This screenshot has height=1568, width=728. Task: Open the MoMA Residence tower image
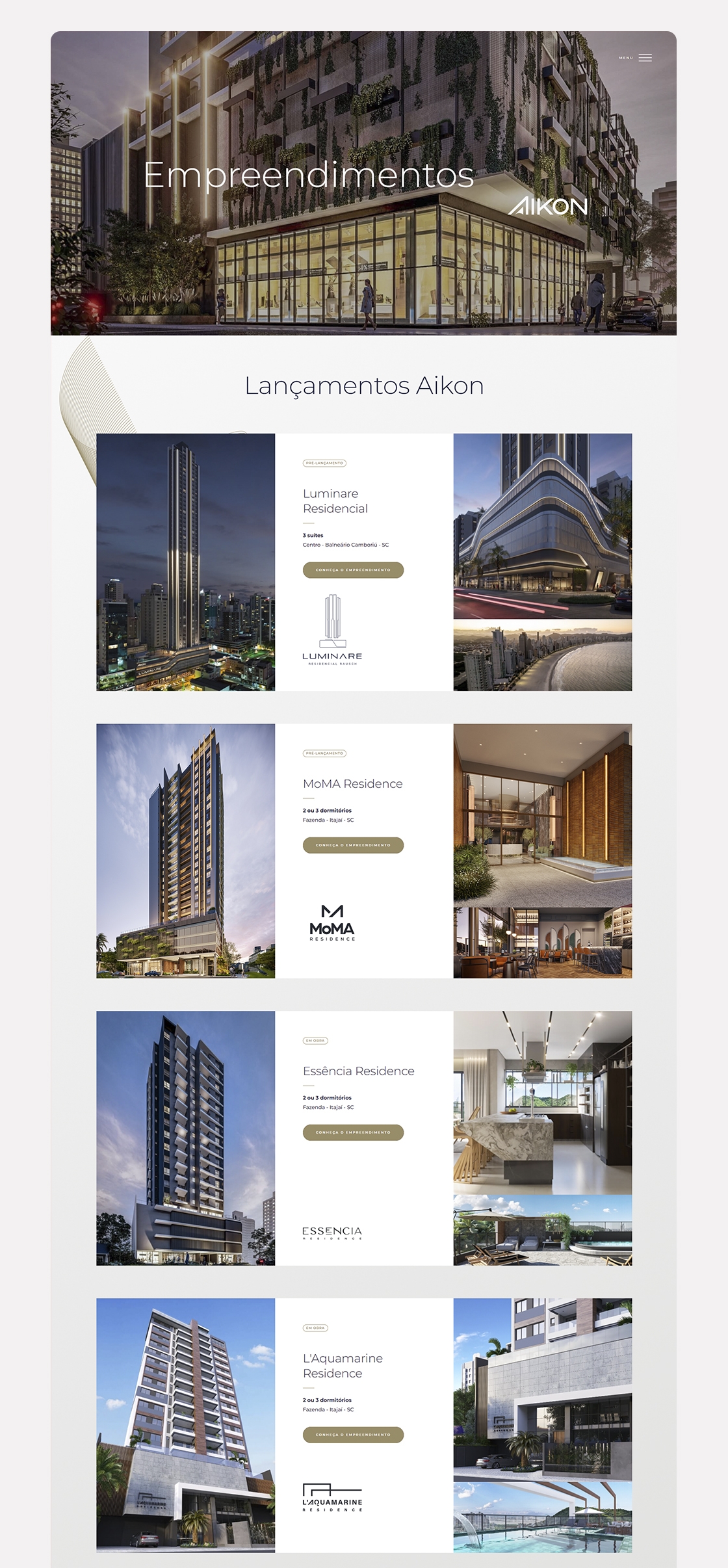[x=185, y=850]
